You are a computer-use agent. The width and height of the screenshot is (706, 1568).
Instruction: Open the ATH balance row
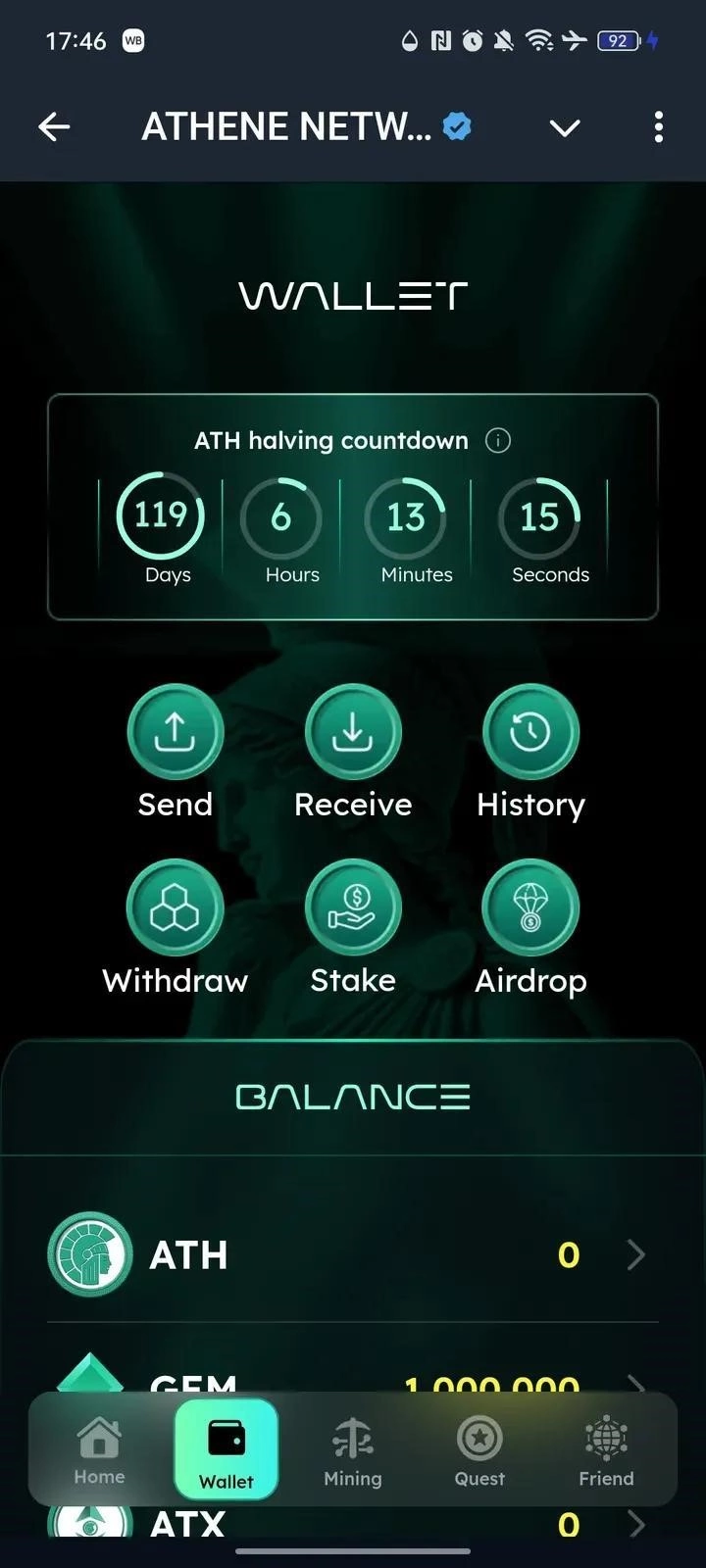coord(353,1254)
